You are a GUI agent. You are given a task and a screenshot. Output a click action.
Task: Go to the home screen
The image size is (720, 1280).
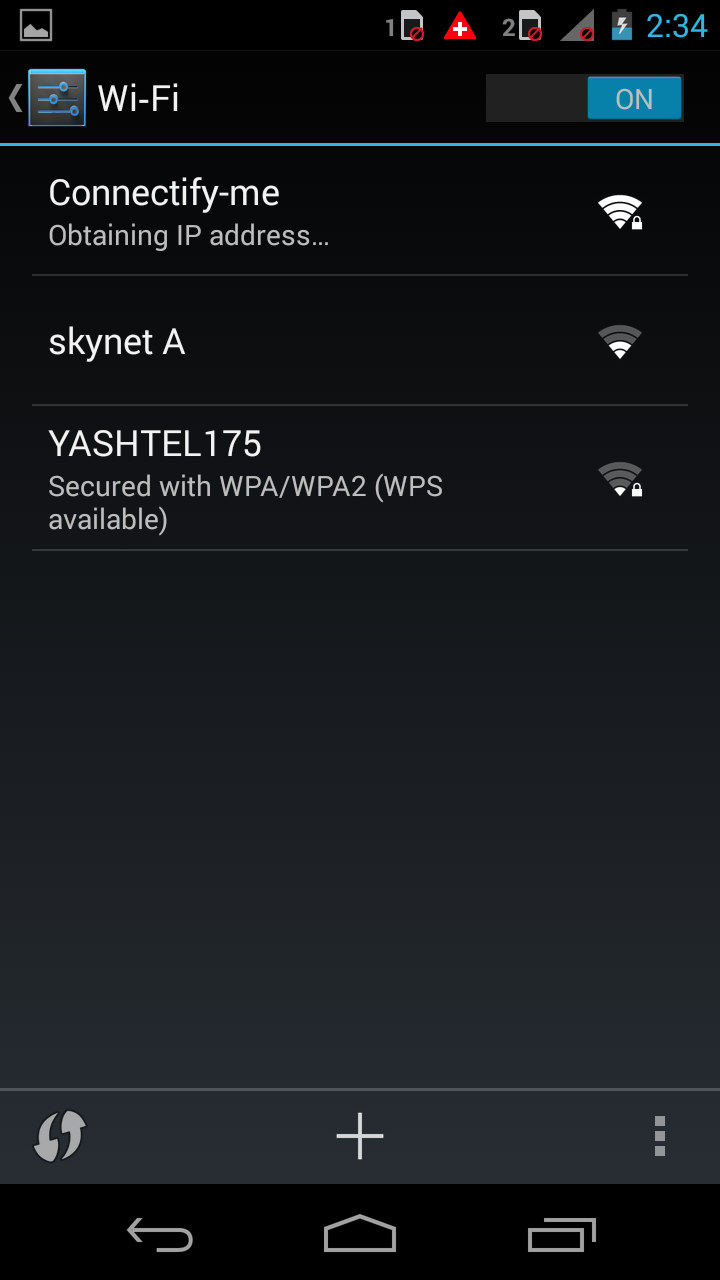(360, 1234)
